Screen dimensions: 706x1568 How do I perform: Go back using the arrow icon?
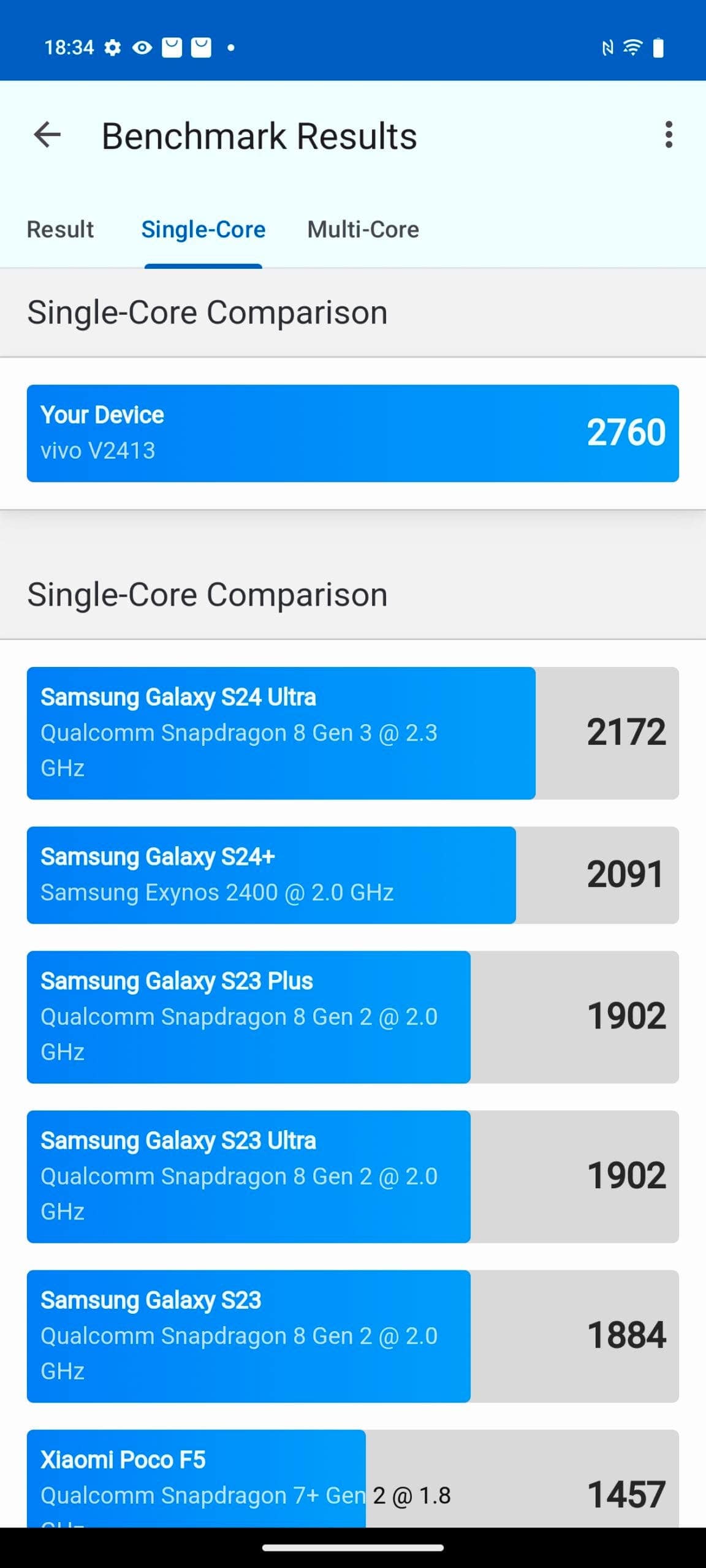coord(47,135)
